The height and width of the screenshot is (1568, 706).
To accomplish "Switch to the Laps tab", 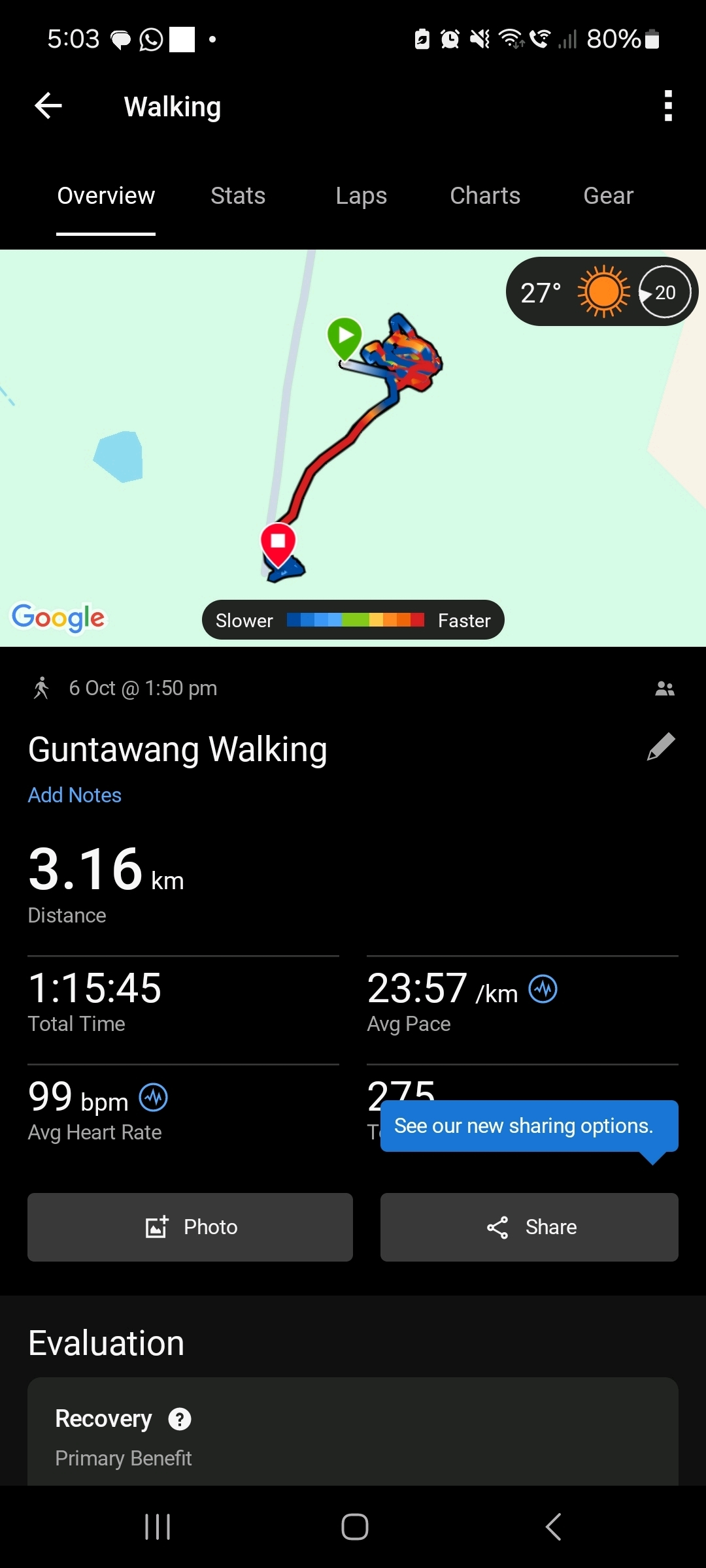I will pos(361,196).
